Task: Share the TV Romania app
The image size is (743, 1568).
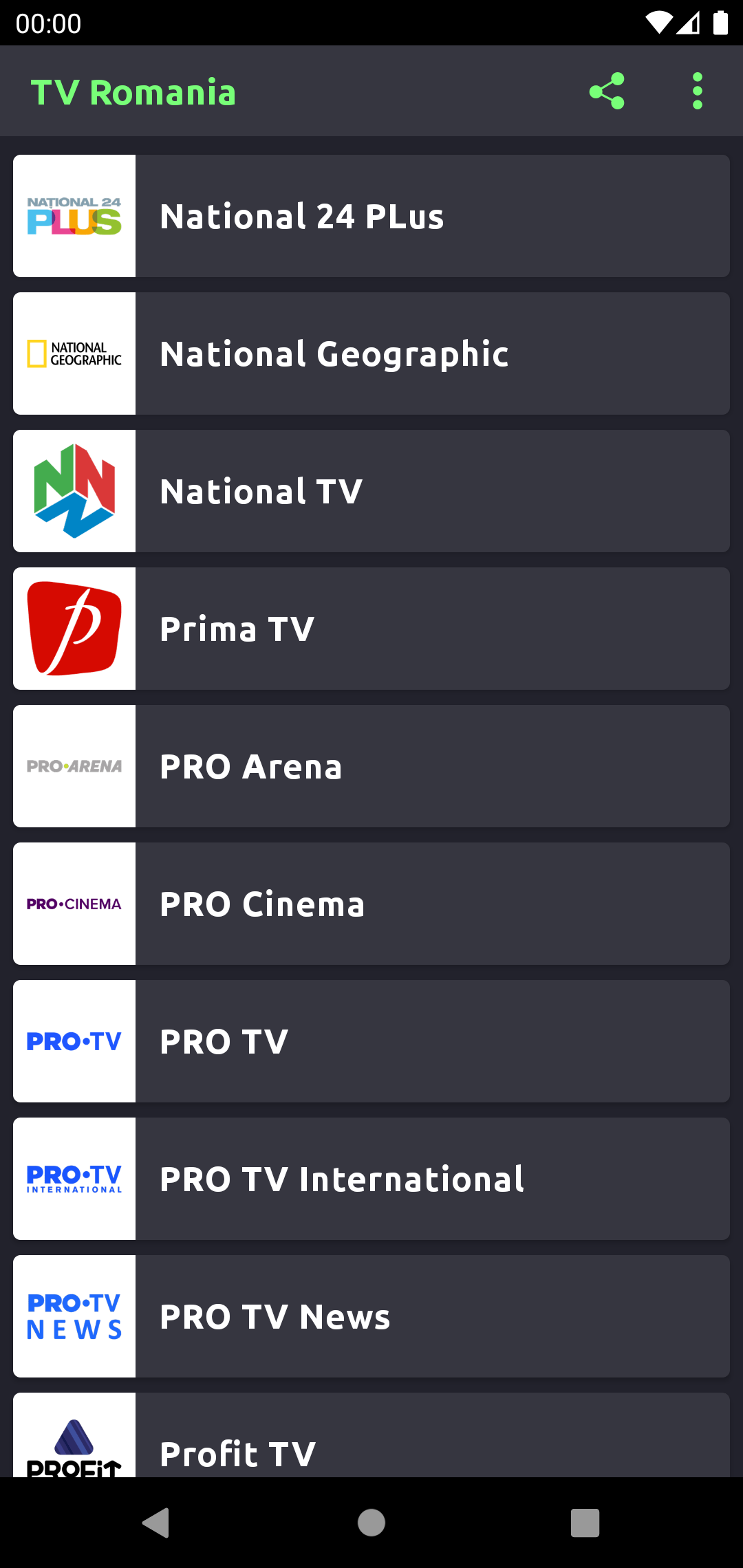Action: pyautogui.click(x=607, y=91)
